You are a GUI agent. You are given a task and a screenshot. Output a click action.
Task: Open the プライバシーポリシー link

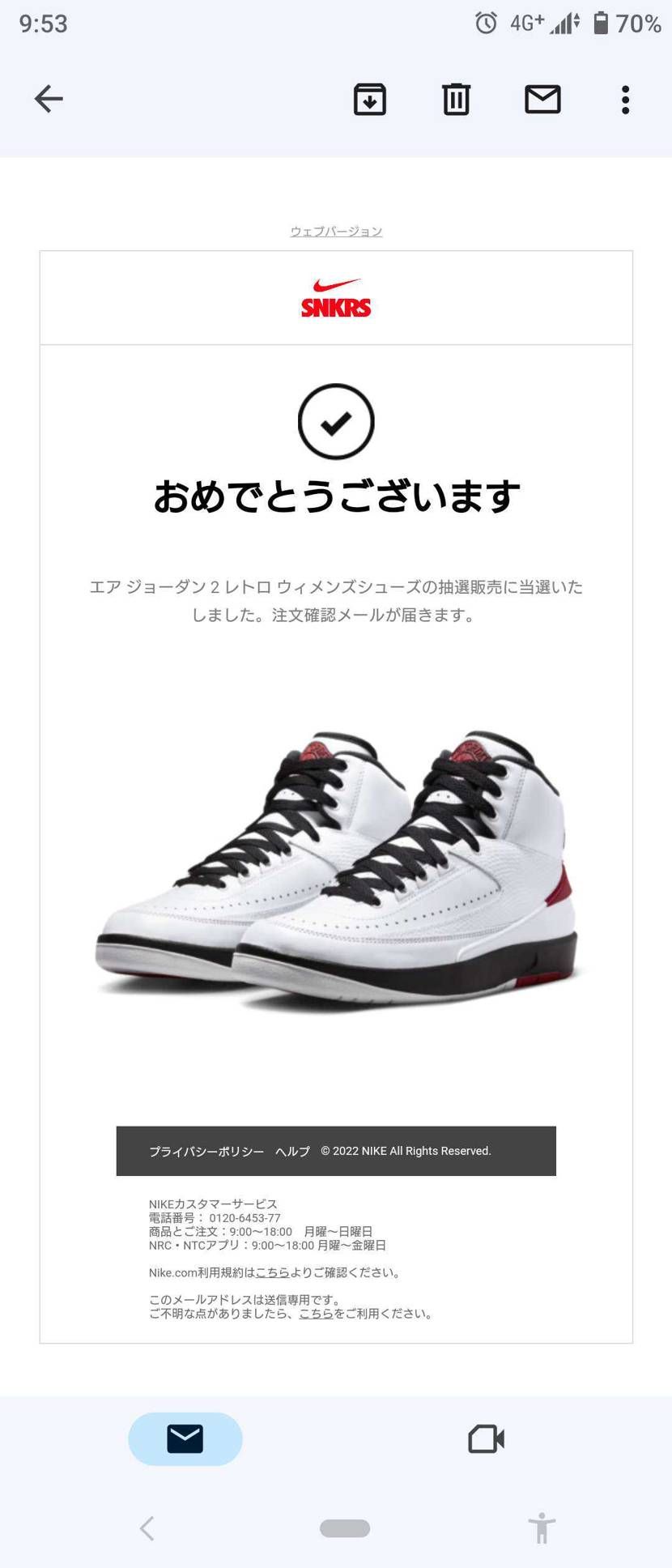(206, 1151)
